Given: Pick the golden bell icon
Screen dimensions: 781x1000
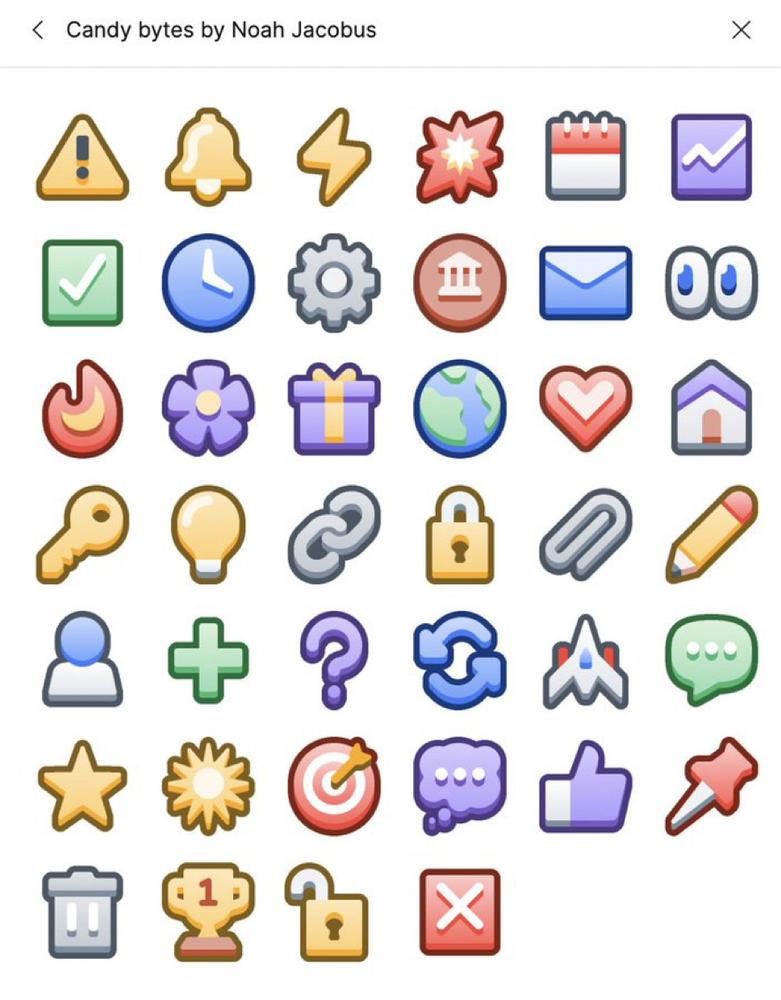Looking at the screenshot, I should pyautogui.click(x=208, y=158).
